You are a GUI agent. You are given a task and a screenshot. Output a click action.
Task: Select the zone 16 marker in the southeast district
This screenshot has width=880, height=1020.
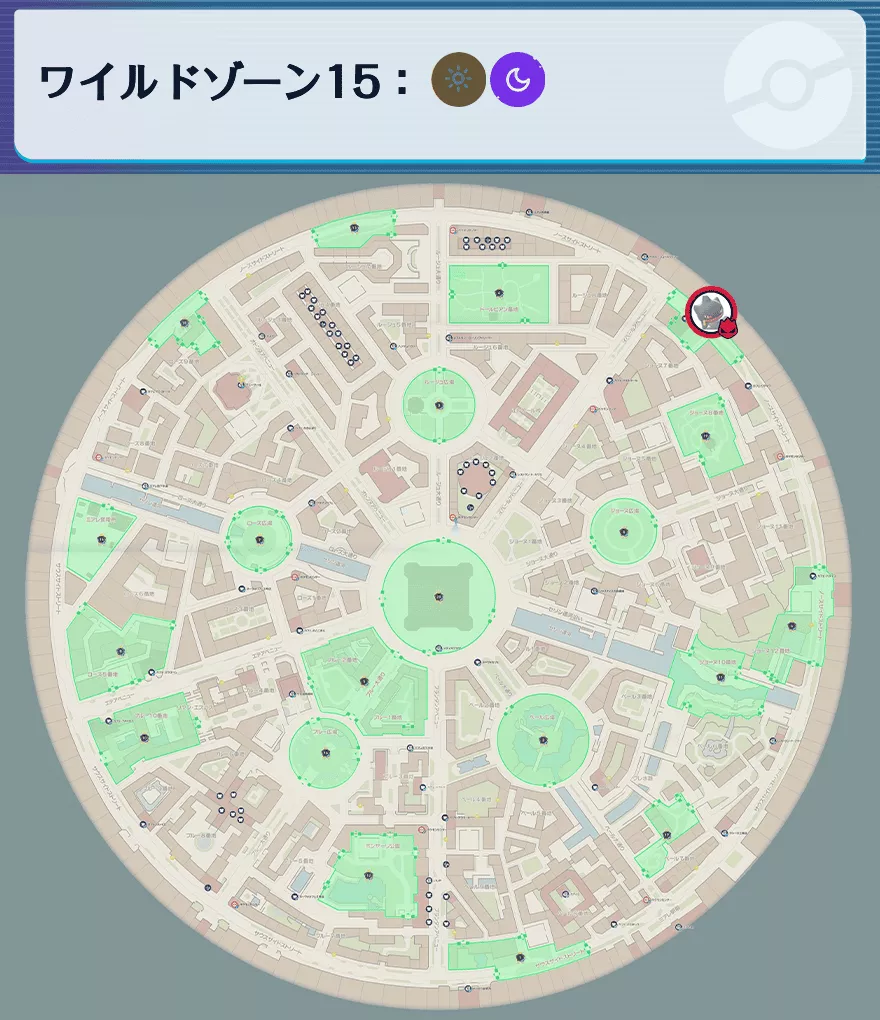click(666, 834)
